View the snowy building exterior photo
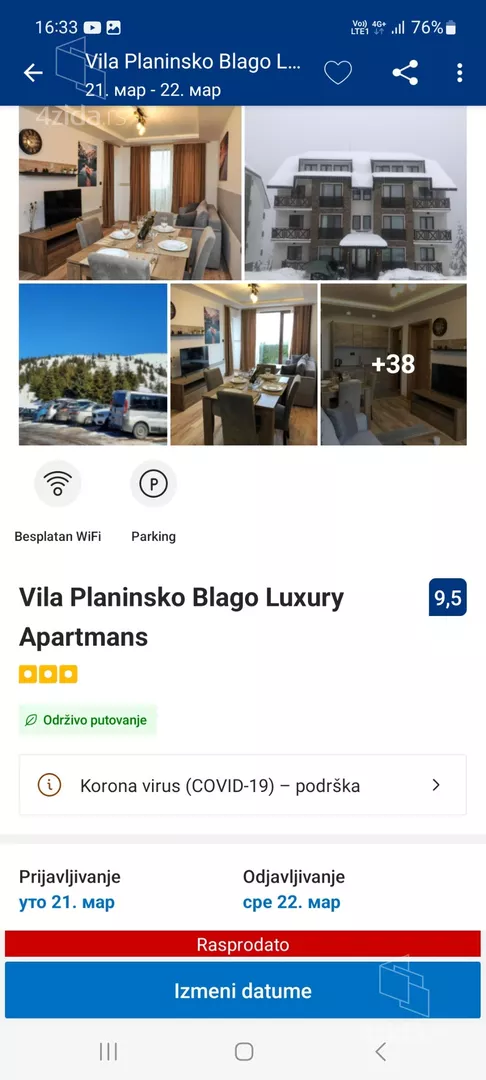Image resolution: width=486 pixels, height=1080 pixels. [356, 193]
